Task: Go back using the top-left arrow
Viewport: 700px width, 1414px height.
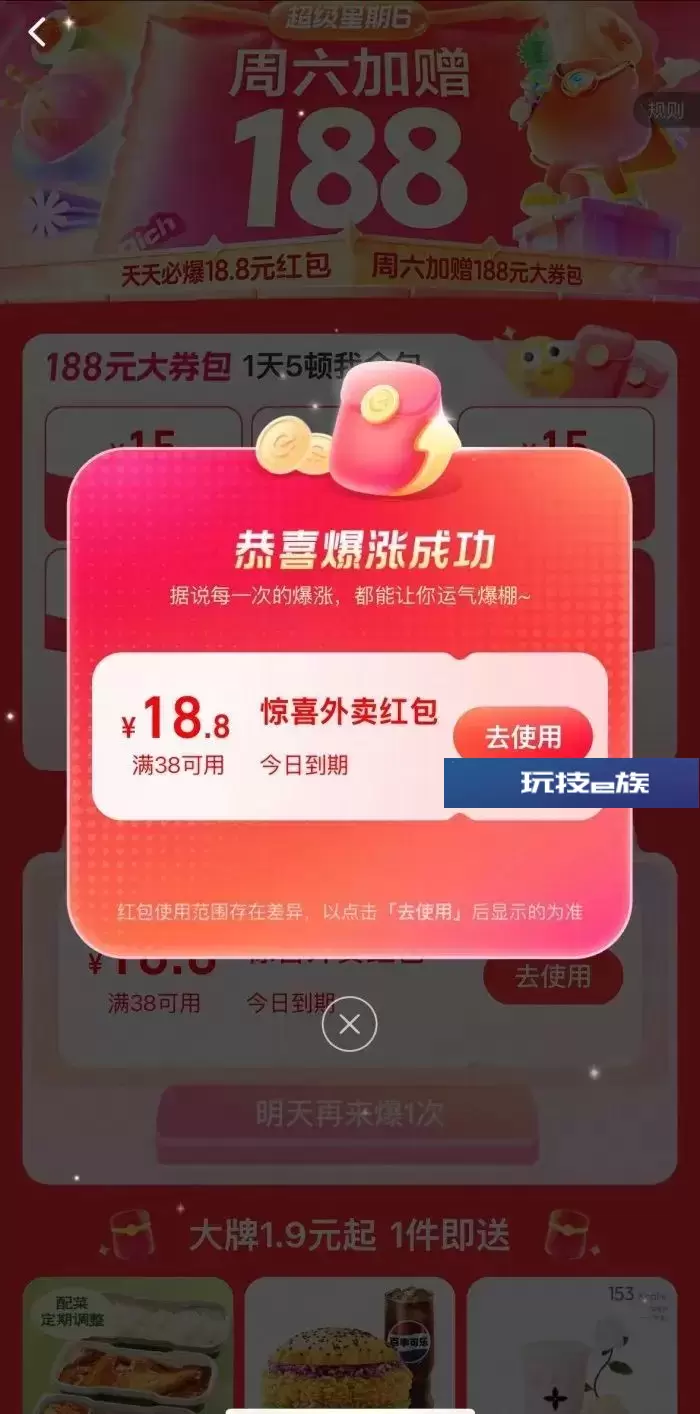Action: (x=38, y=32)
